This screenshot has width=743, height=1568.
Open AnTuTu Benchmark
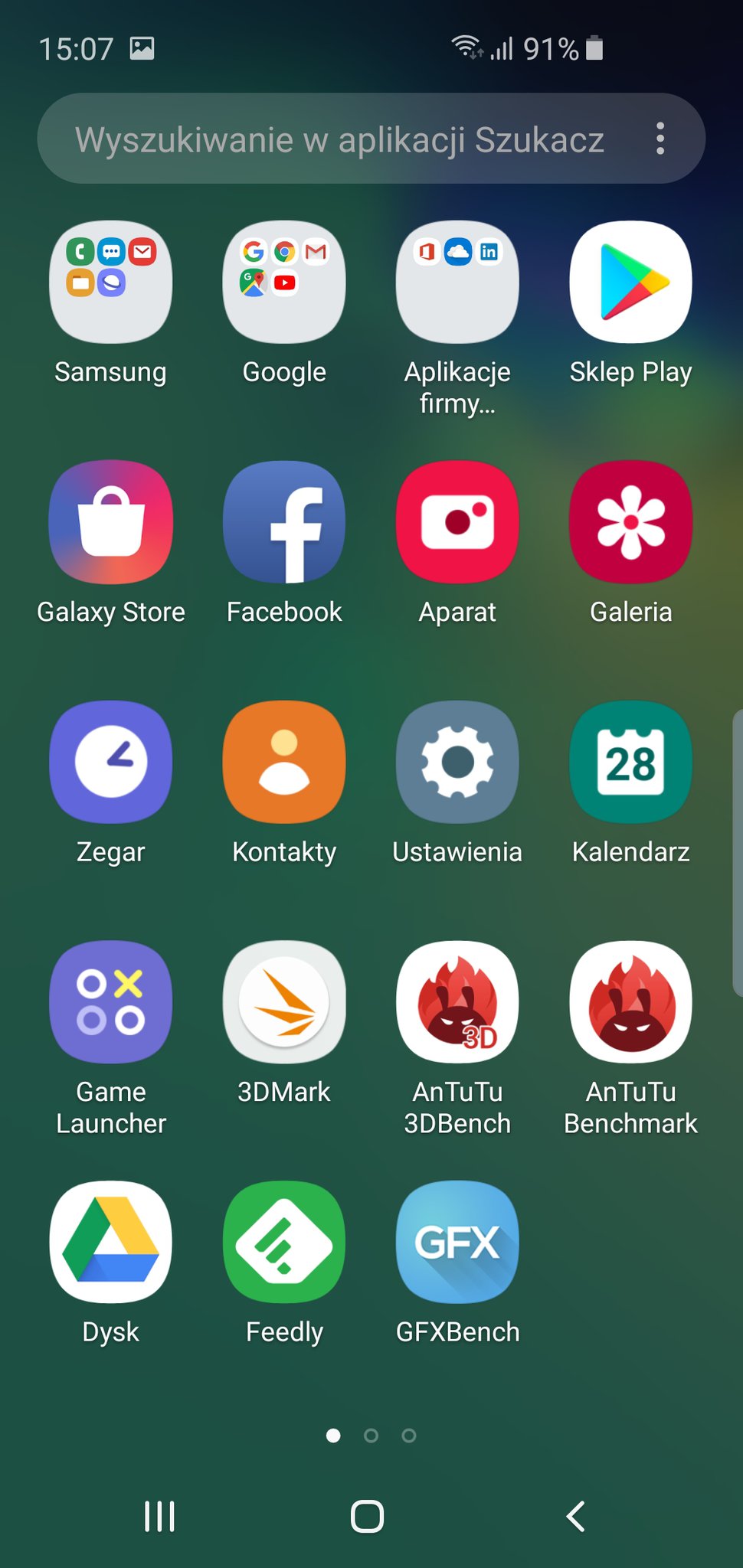point(630,1001)
